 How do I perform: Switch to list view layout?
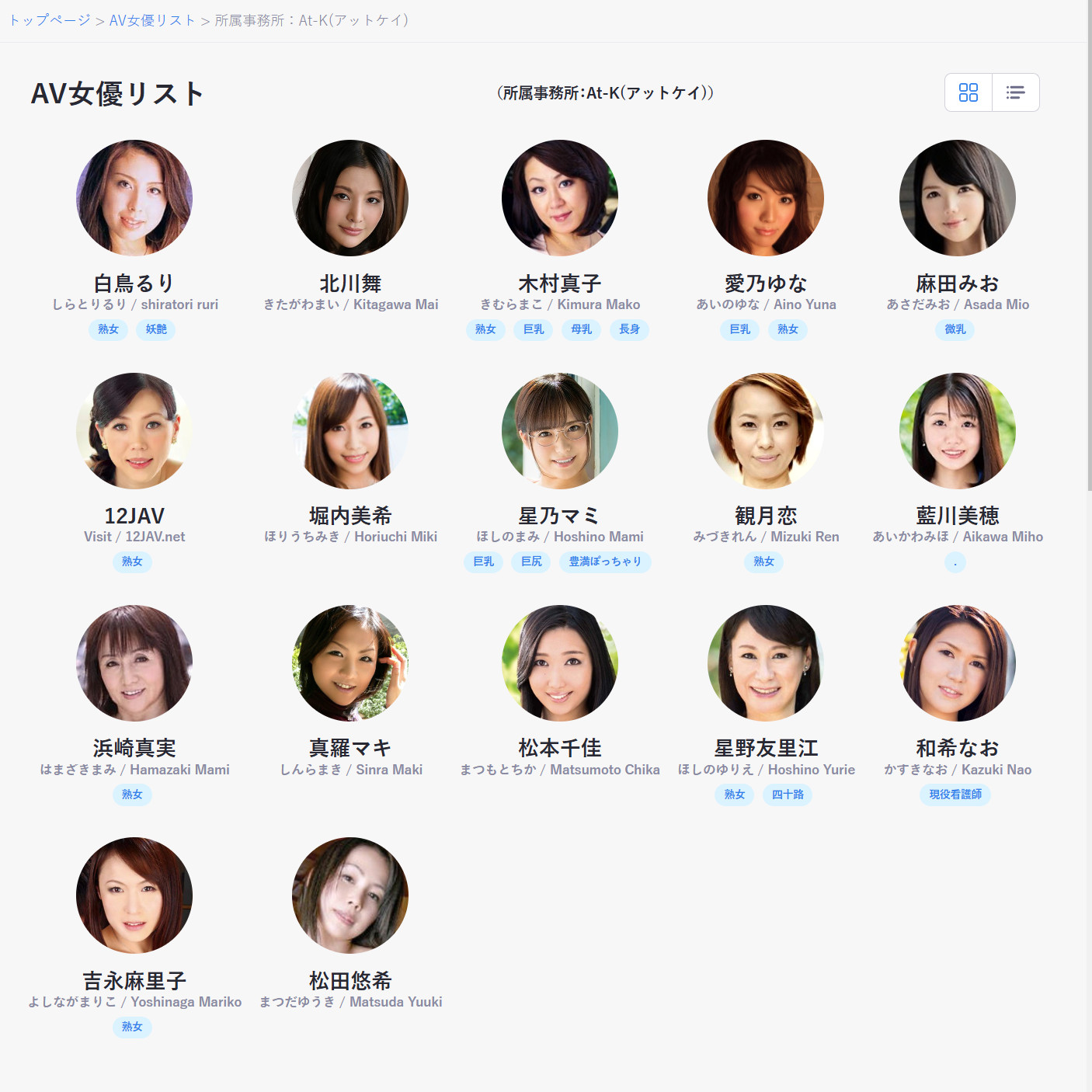click(x=1015, y=92)
